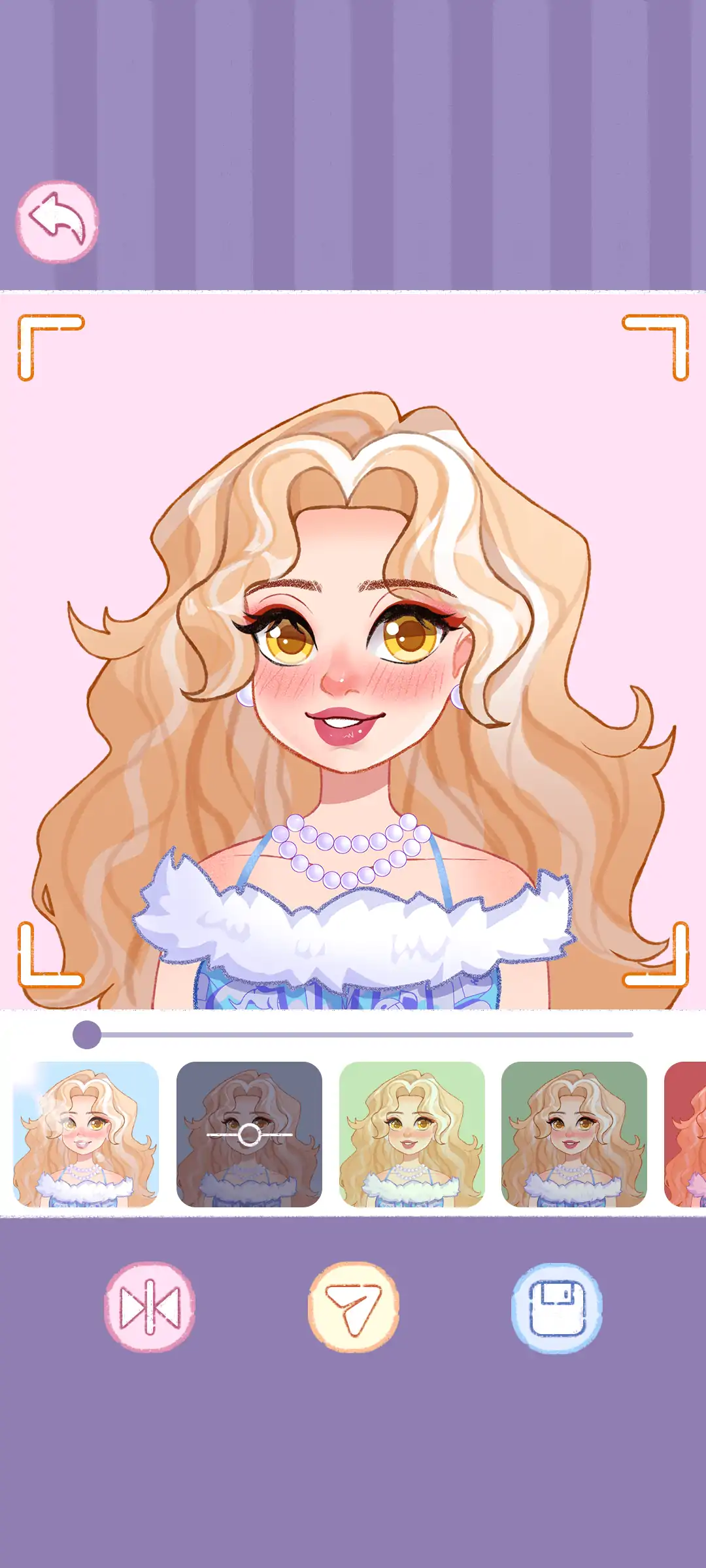Apply the dark green filter thumbnail
Viewport: 706px width, 1568px height.
pos(574,1134)
